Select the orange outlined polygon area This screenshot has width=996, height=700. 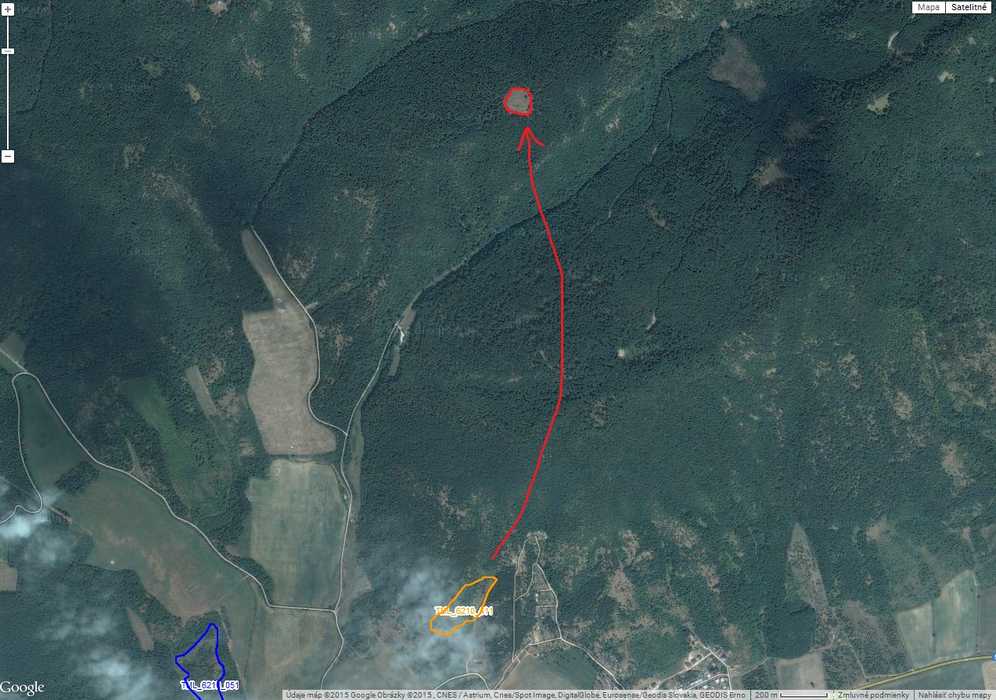(462, 607)
